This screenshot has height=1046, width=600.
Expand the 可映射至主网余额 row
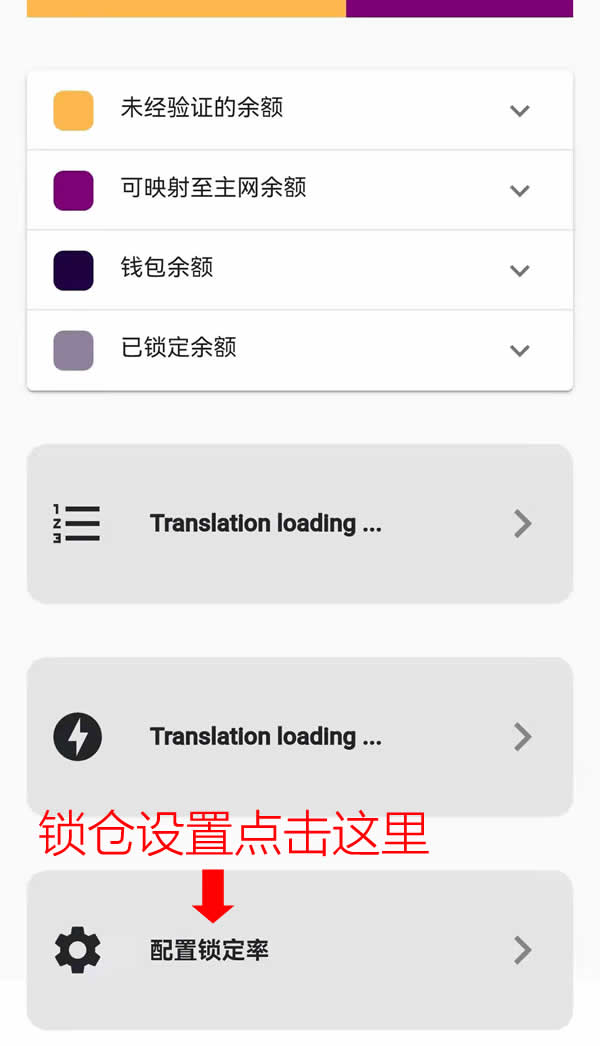(519, 191)
